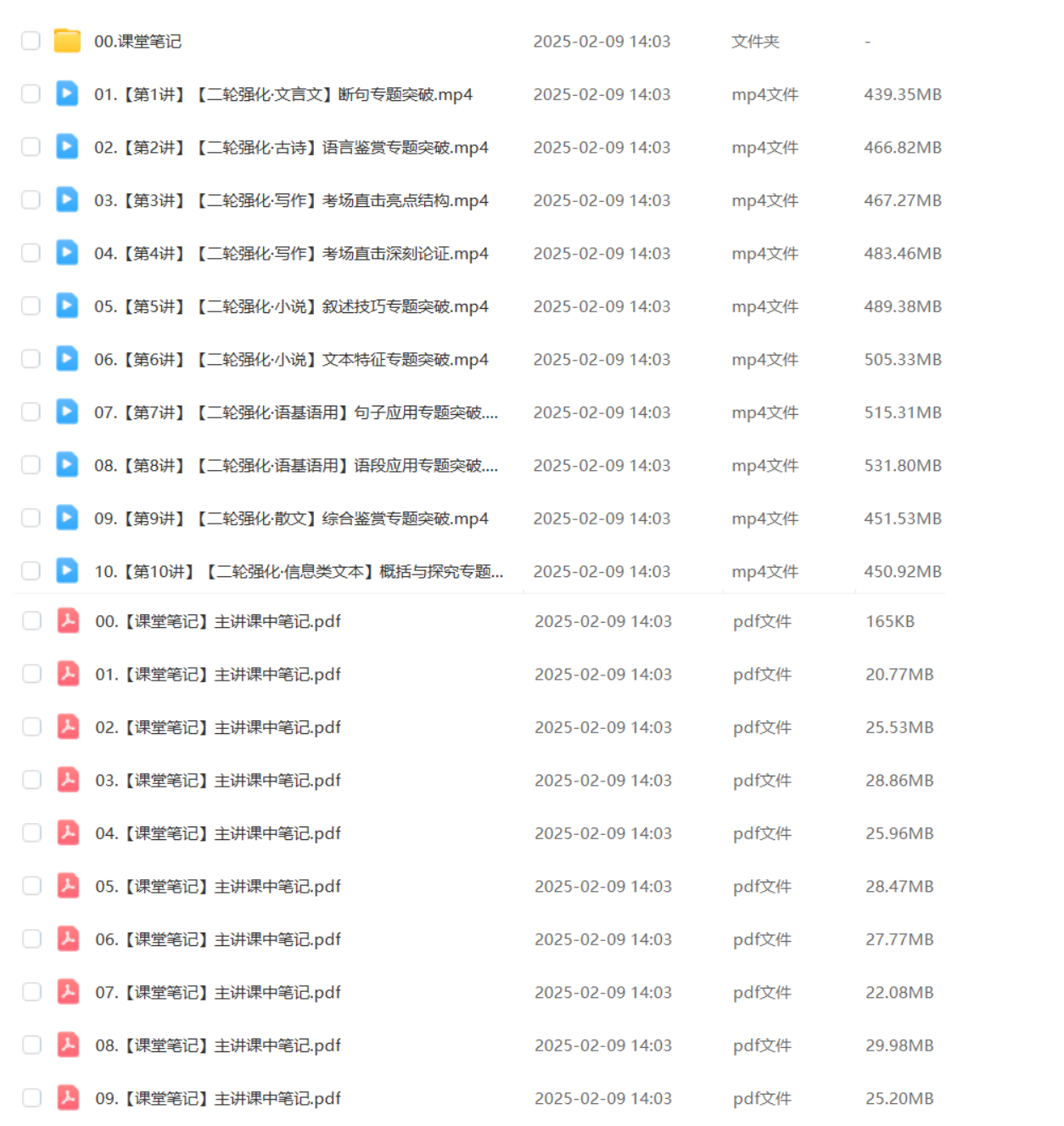Play 03 考场直击亮点结构.mp4
This screenshot has height=1126, width=1064.
[291, 200]
